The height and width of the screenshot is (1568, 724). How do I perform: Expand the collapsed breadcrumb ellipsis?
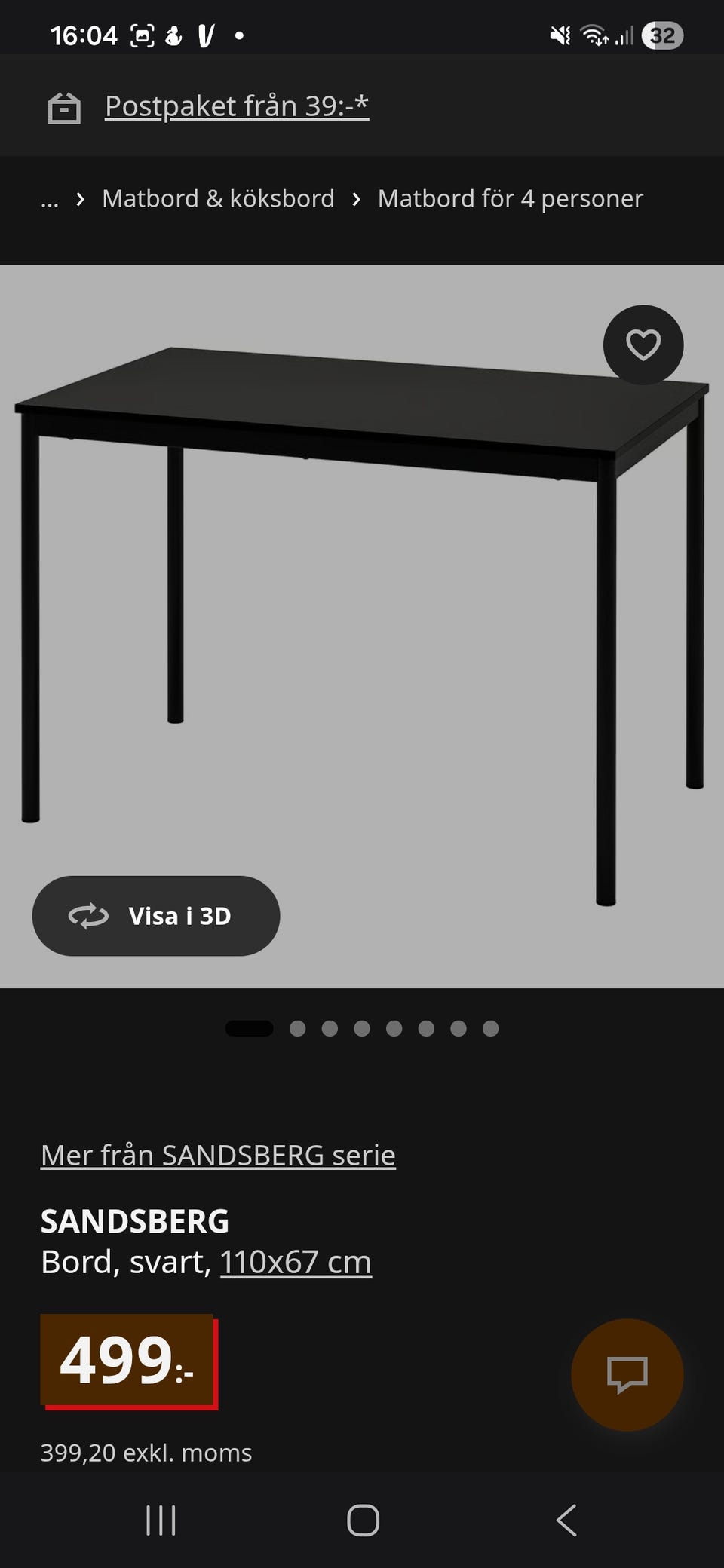coord(50,199)
